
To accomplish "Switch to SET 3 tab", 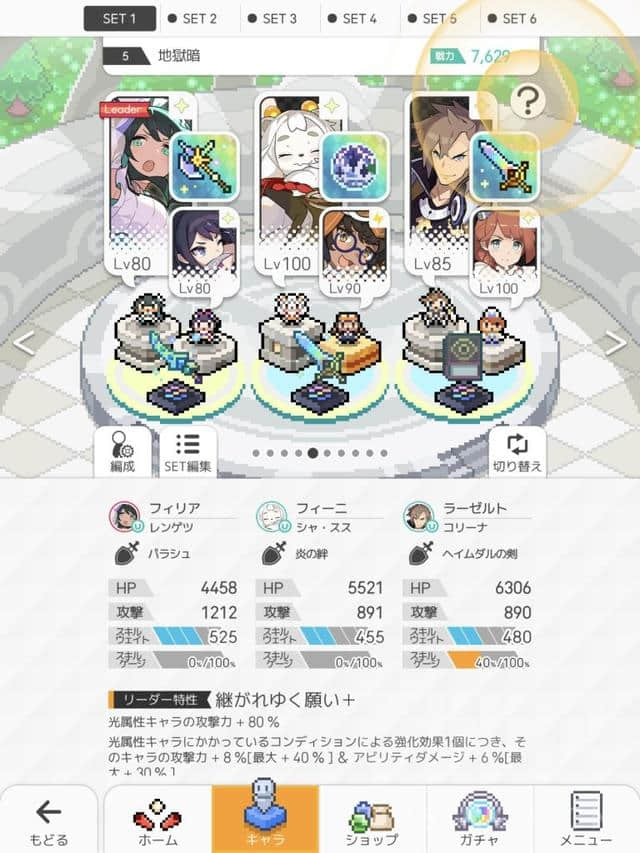I will 280,18.
